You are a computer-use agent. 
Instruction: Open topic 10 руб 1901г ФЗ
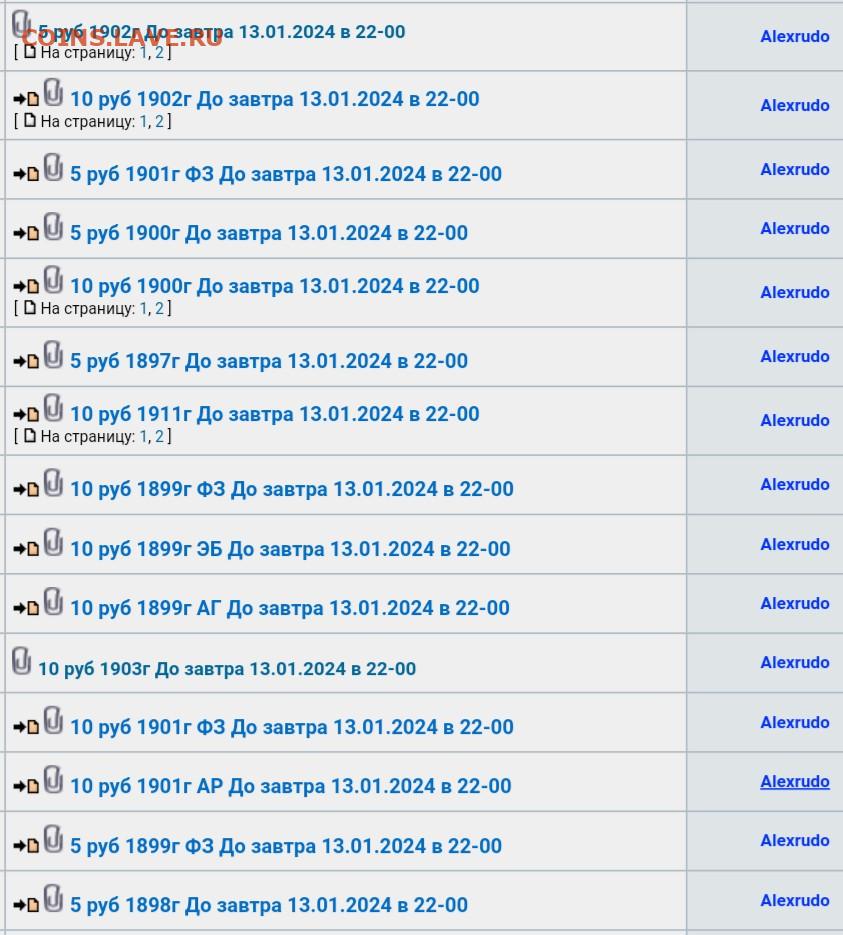coord(291,727)
